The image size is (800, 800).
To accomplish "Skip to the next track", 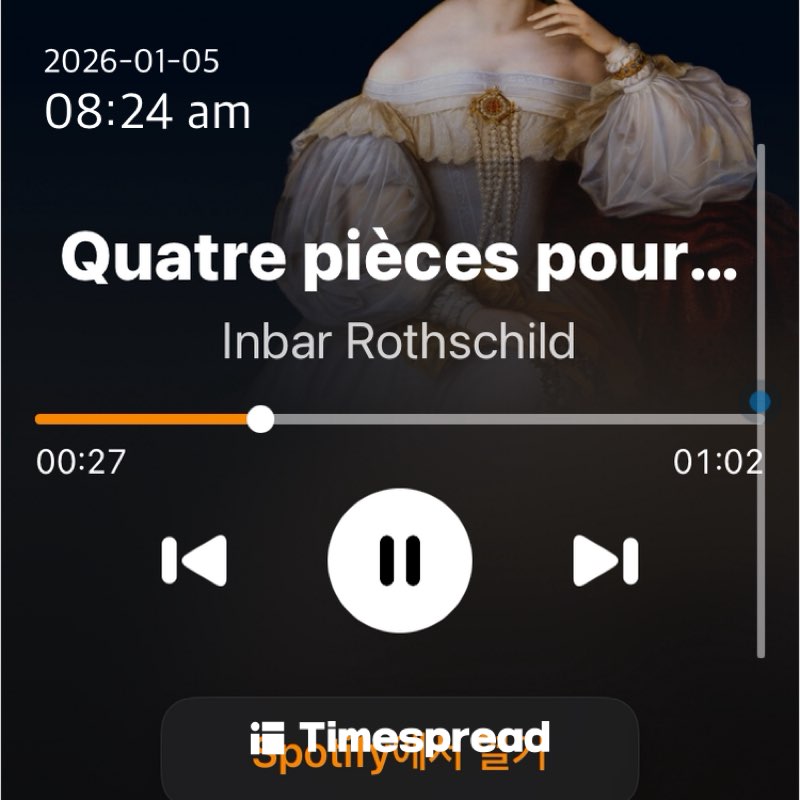I will click(x=605, y=560).
